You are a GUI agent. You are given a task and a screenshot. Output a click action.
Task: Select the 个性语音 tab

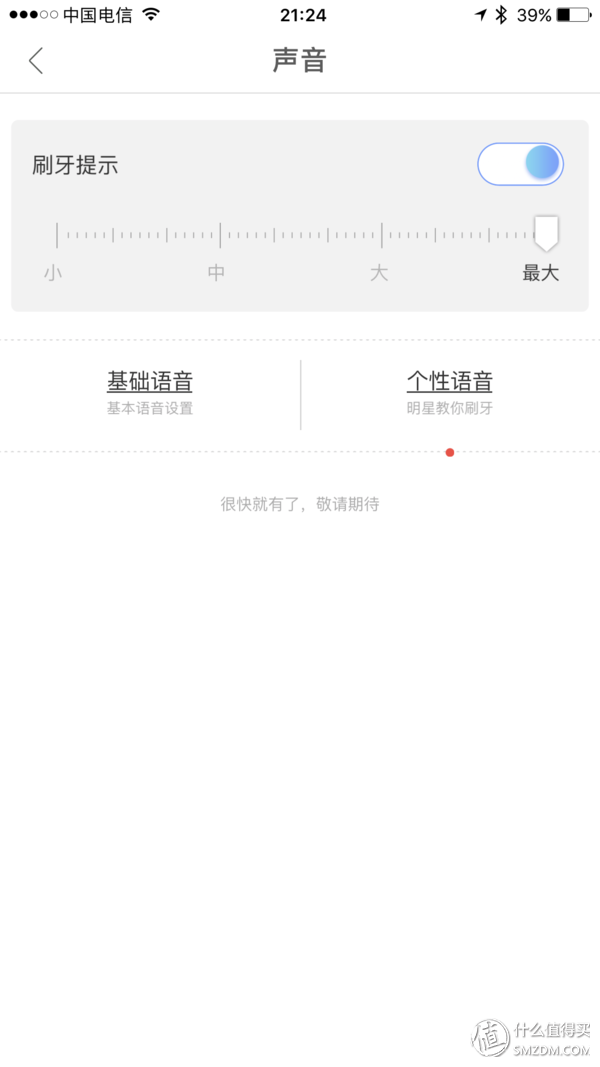450,392
